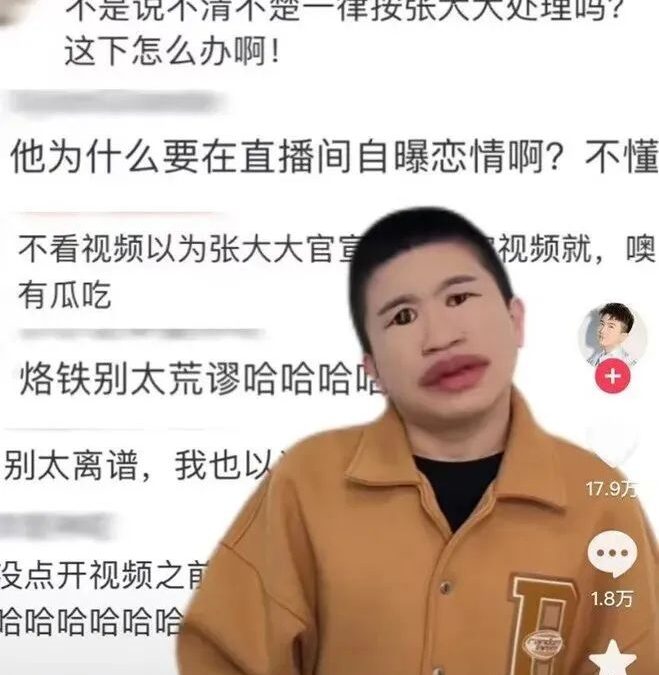This screenshot has height=675, width=659.
Task: Open the 1.8万 comments
Action: coord(611,556)
